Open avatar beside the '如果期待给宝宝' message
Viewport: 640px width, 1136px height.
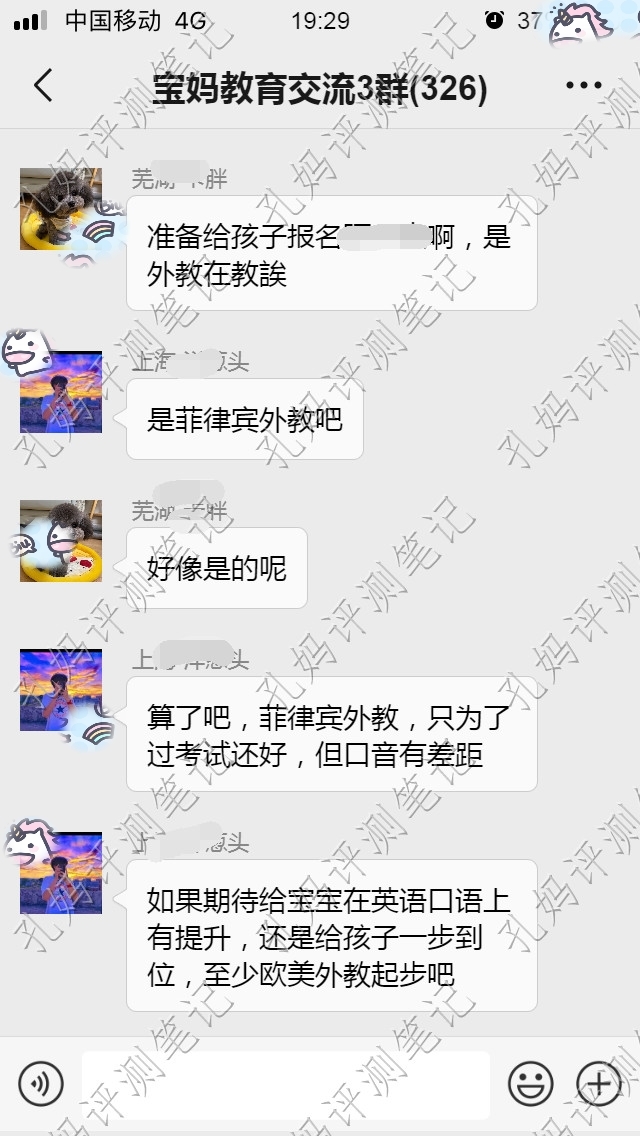point(61,873)
